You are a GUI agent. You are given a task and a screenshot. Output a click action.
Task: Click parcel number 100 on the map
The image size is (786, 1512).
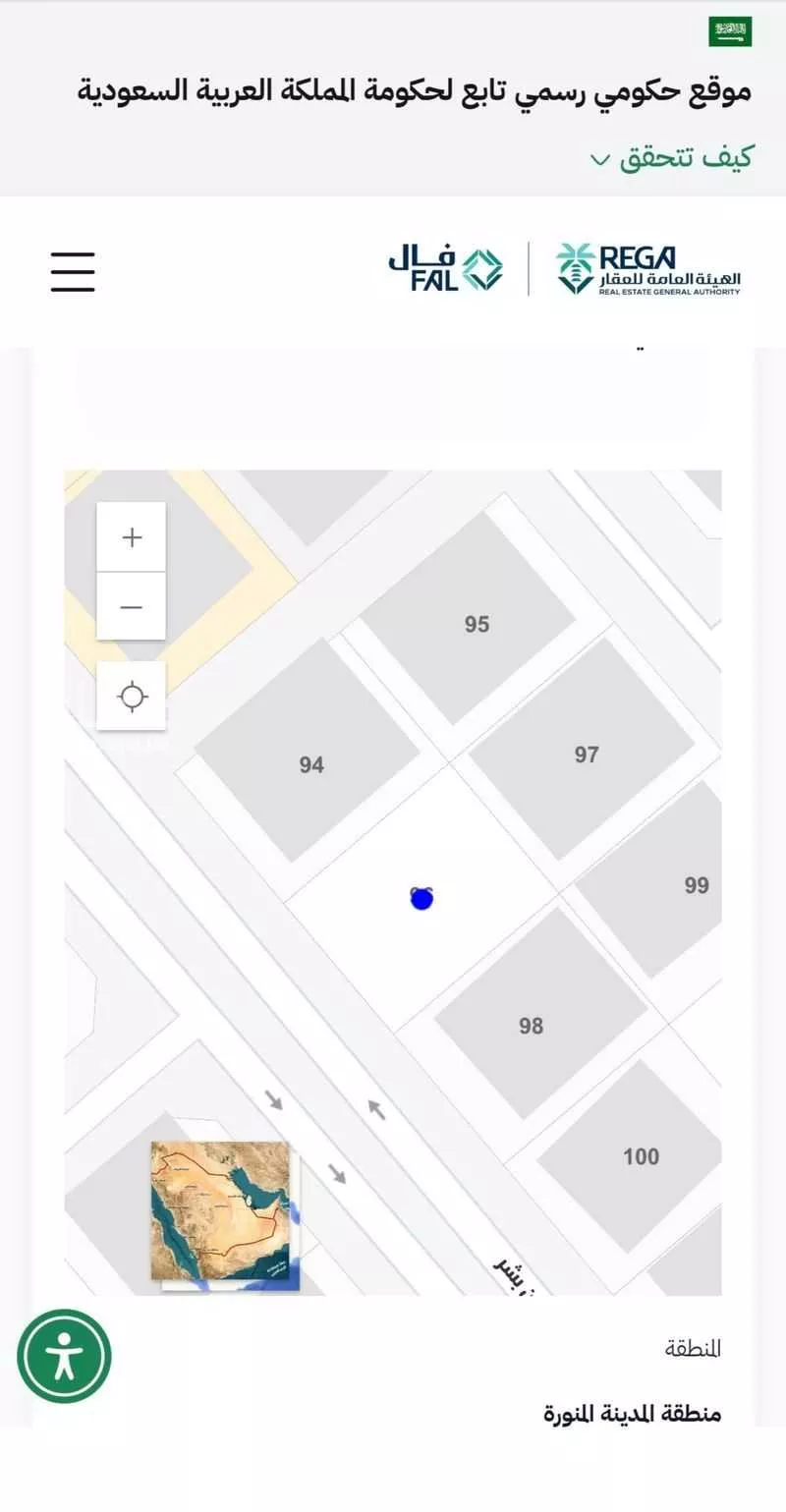pos(641,1156)
